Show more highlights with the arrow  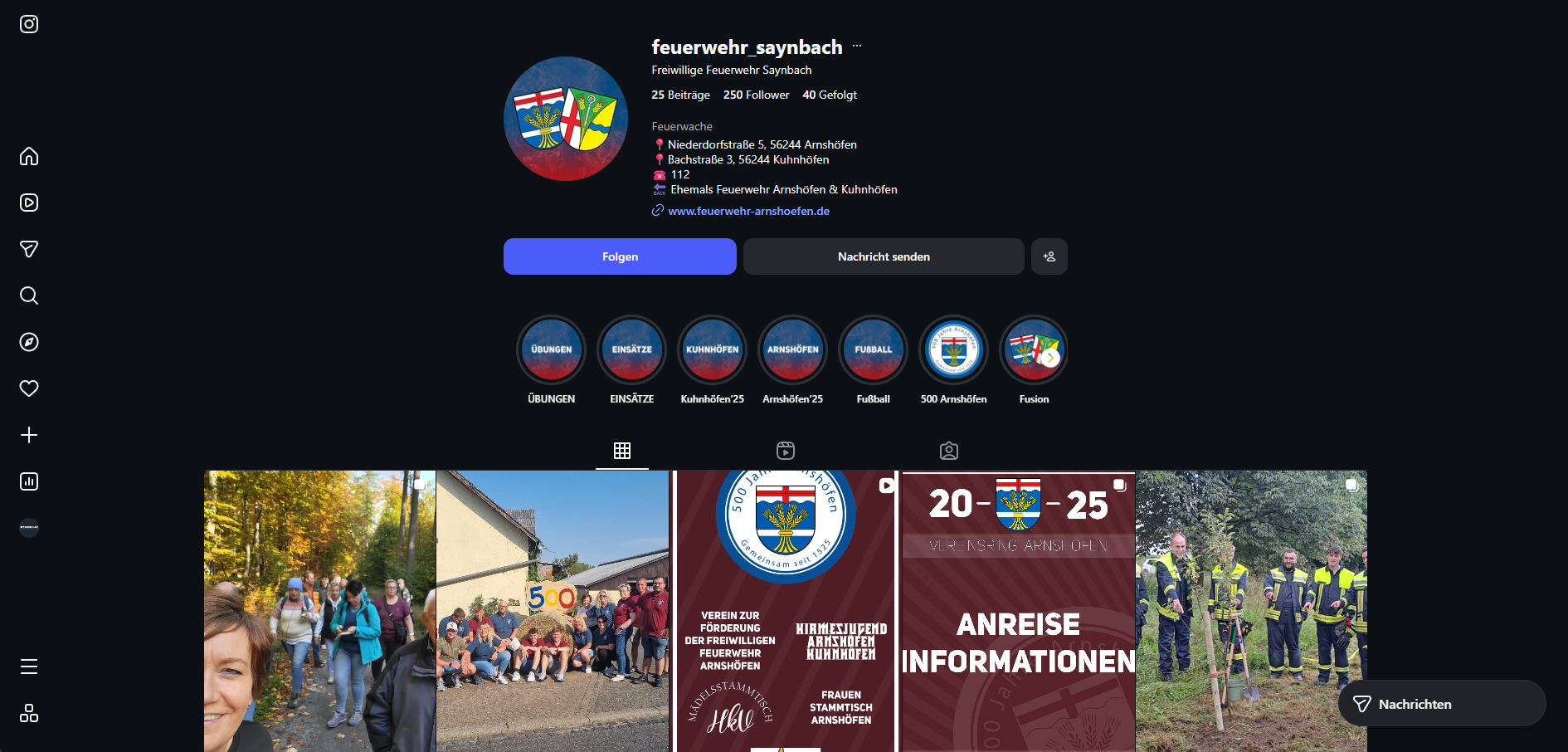(x=1051, y=358)
